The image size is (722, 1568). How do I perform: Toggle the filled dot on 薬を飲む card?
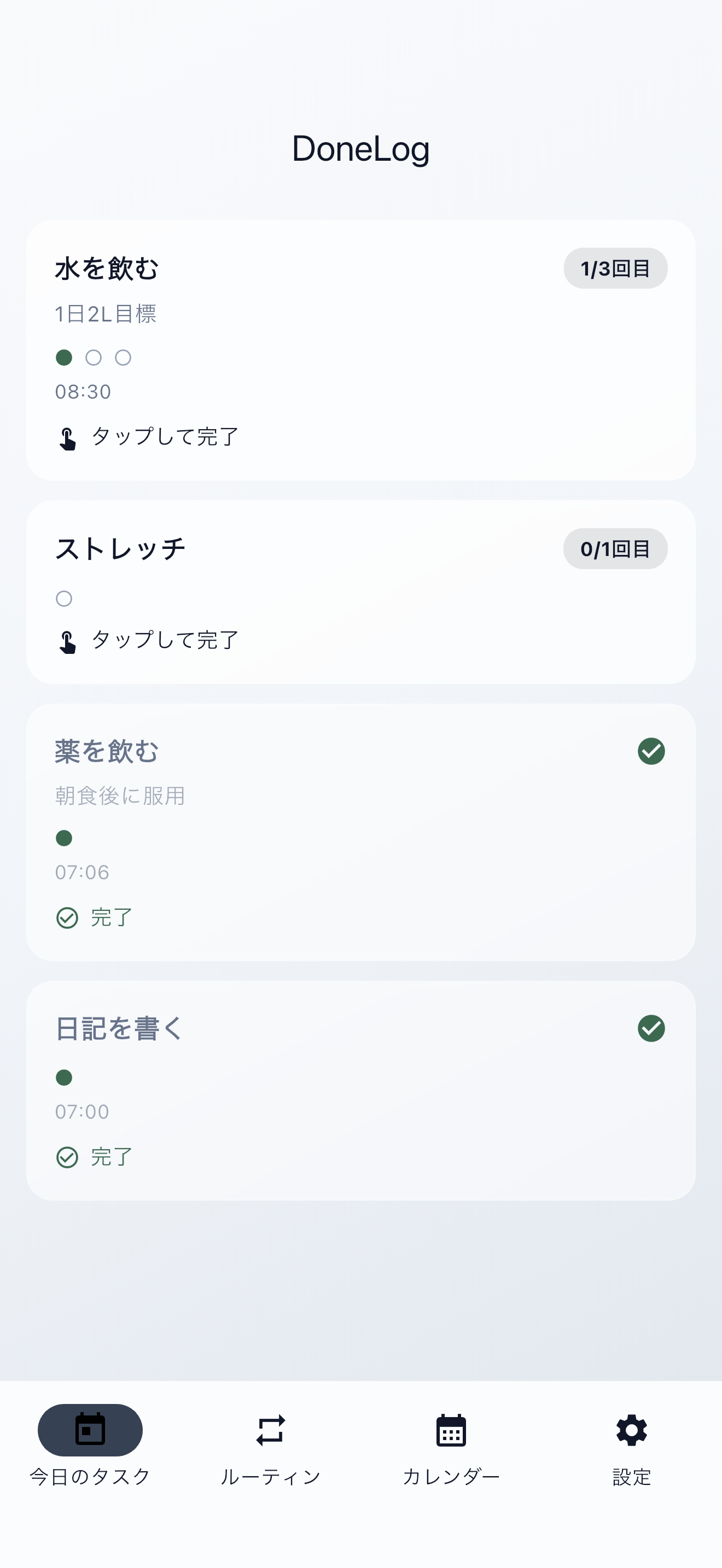point(64,838)
